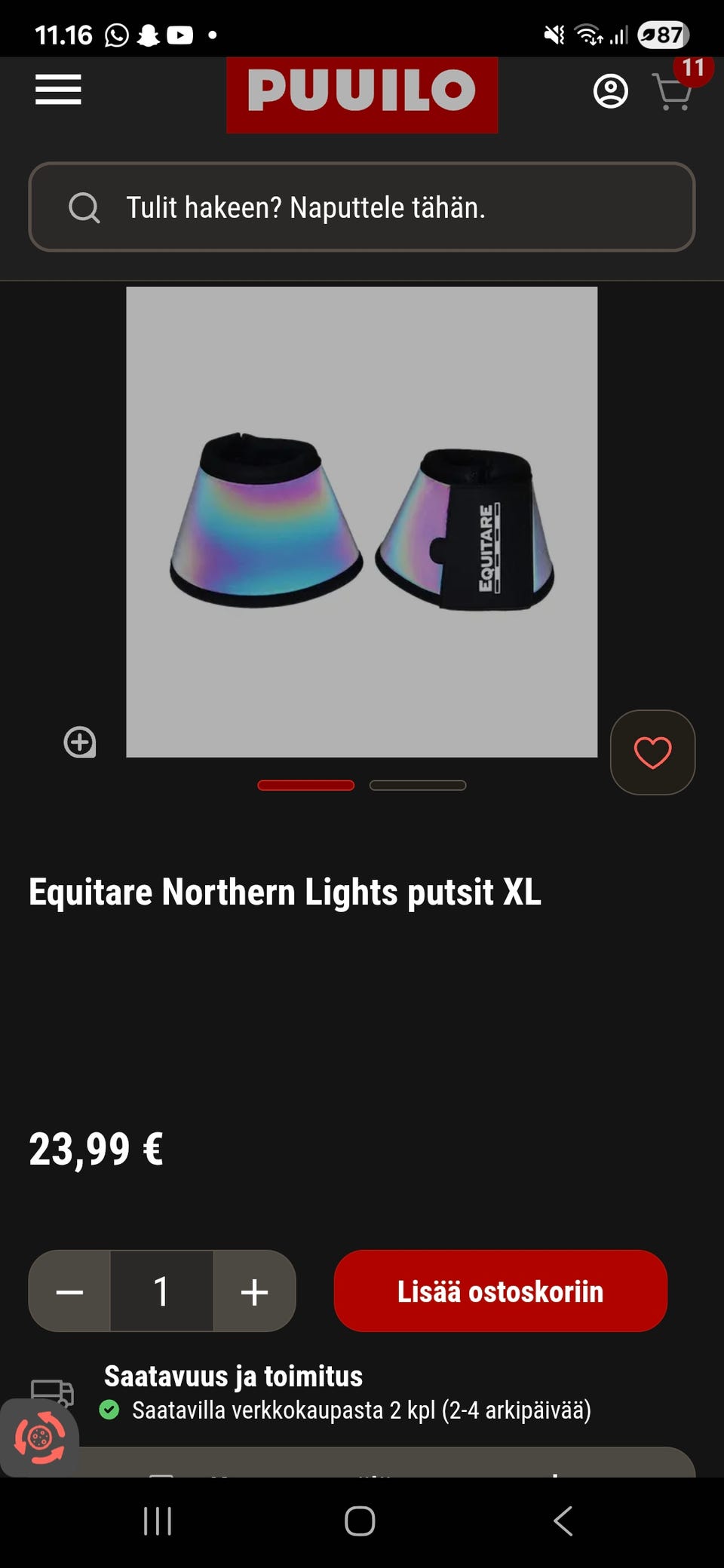Open the shopping cart

(x=672, y=92)
